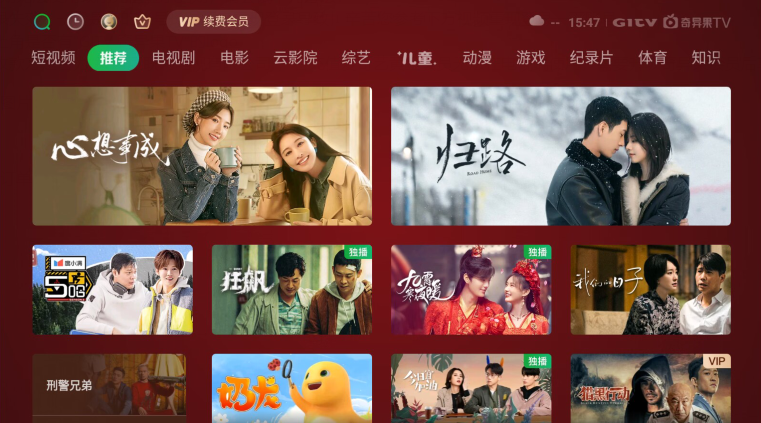The height and width of the screenshot is (423, 761).
Task: Switch to 体育 tab
Action: click(x=652, y=58)
